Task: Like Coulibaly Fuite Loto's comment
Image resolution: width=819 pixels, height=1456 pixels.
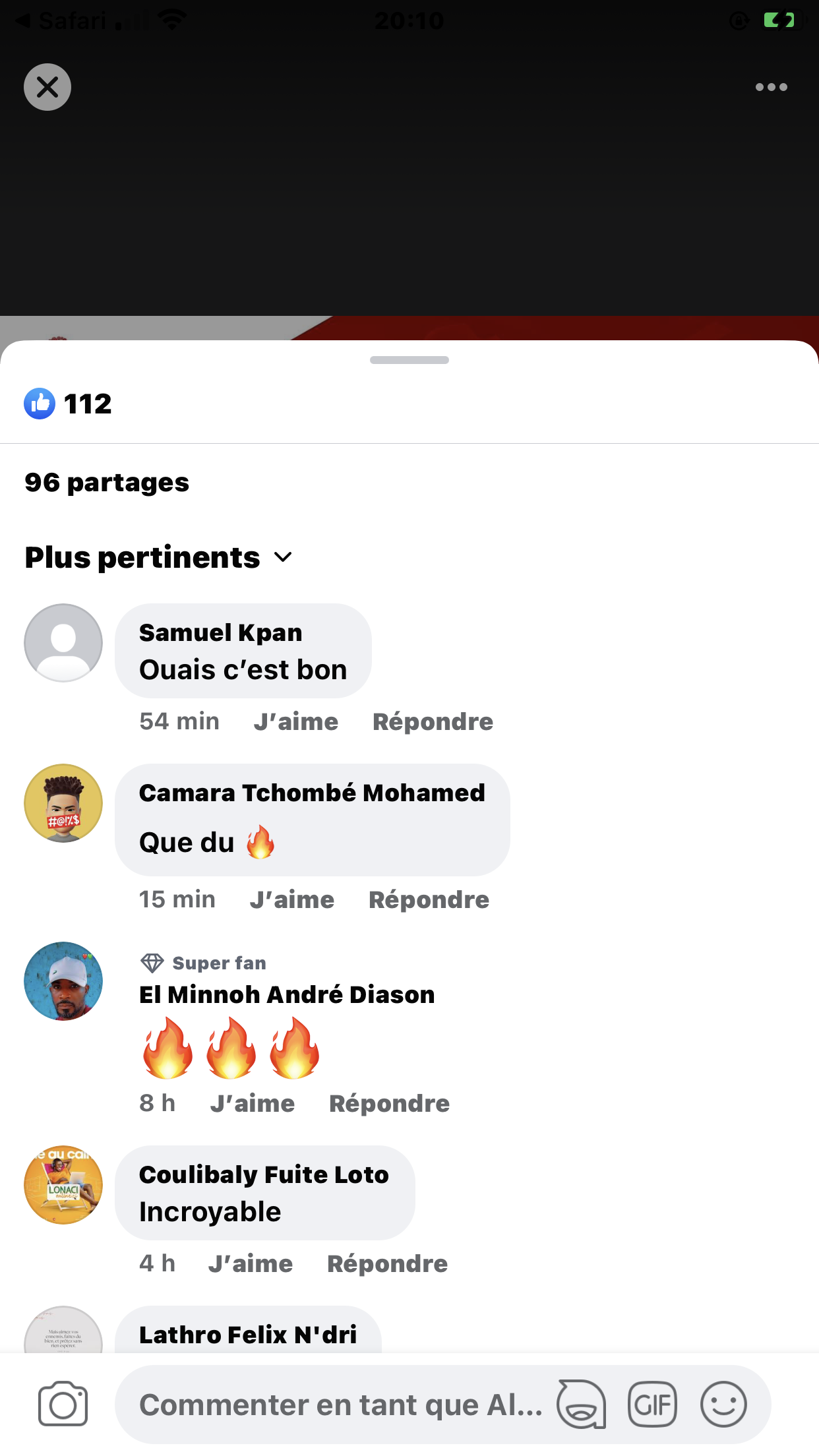Action: 250,1263
